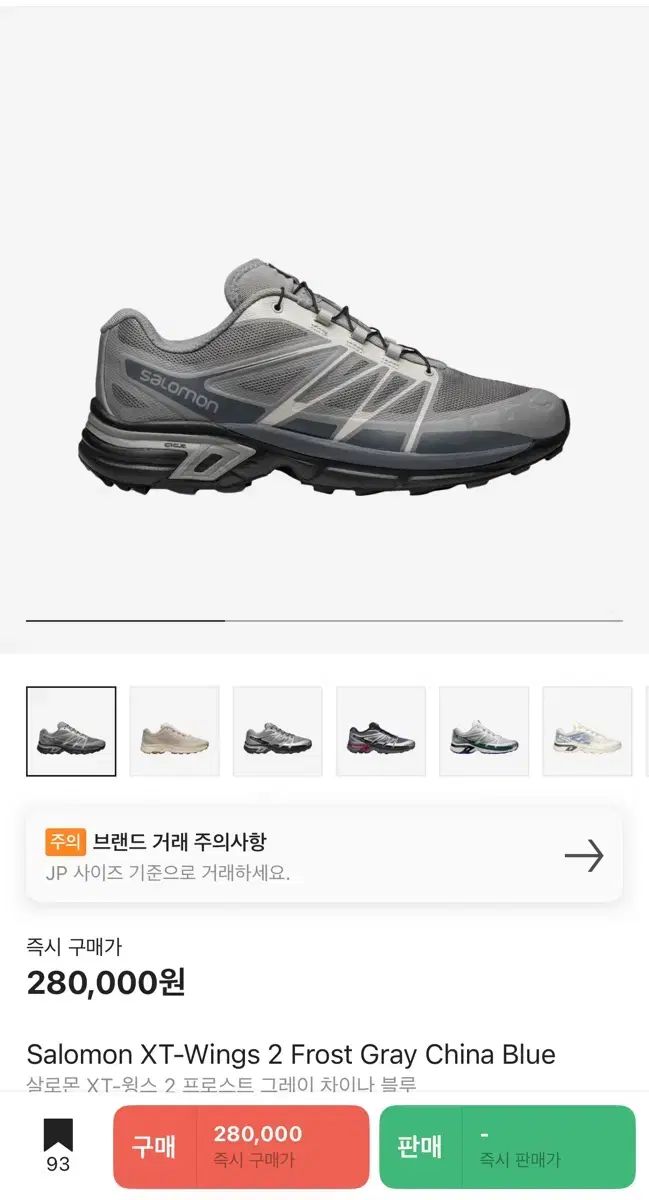The width and height of the screenshot is (649, 1200).
Task: Select the black and purple shoe thumbnail
Action: 381,731
